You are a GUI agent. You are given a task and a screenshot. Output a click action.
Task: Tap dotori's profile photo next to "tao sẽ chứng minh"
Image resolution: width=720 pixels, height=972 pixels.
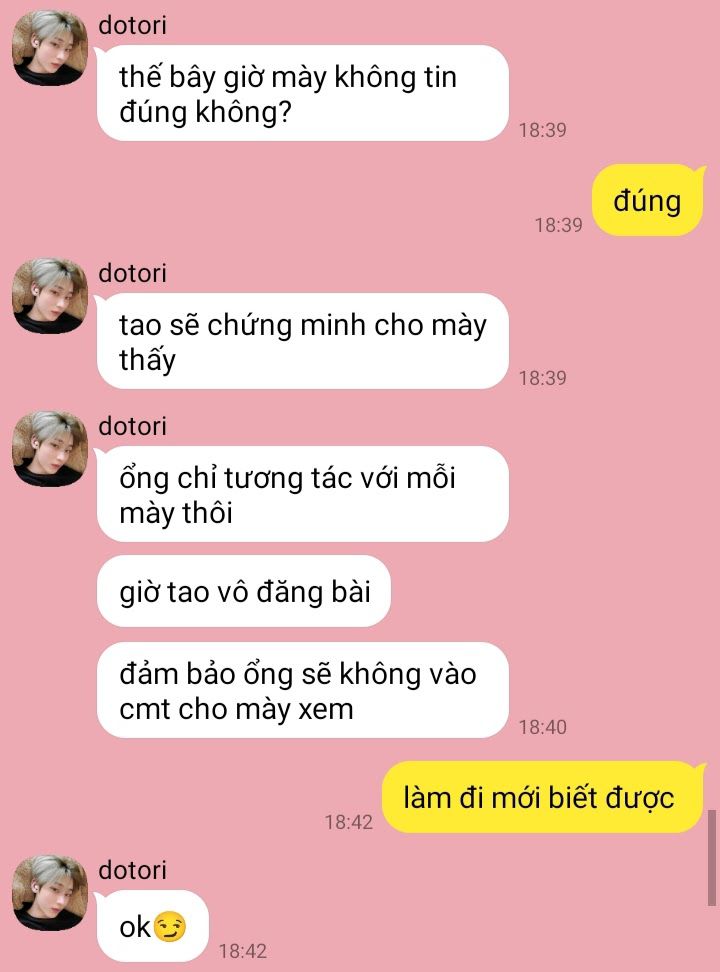pyautogui.click(x=49, y=297)
